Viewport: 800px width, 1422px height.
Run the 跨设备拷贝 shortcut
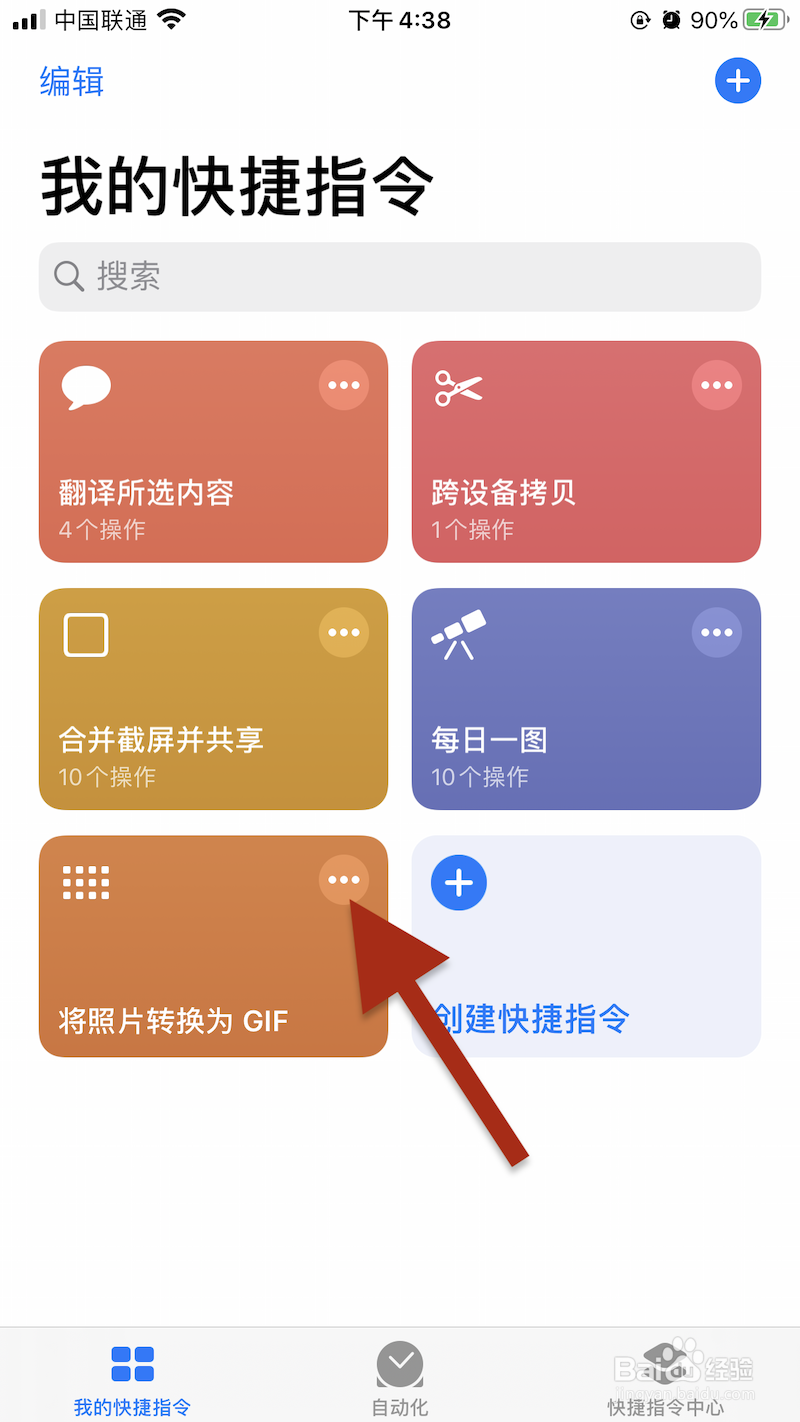(x=586, y=470)
